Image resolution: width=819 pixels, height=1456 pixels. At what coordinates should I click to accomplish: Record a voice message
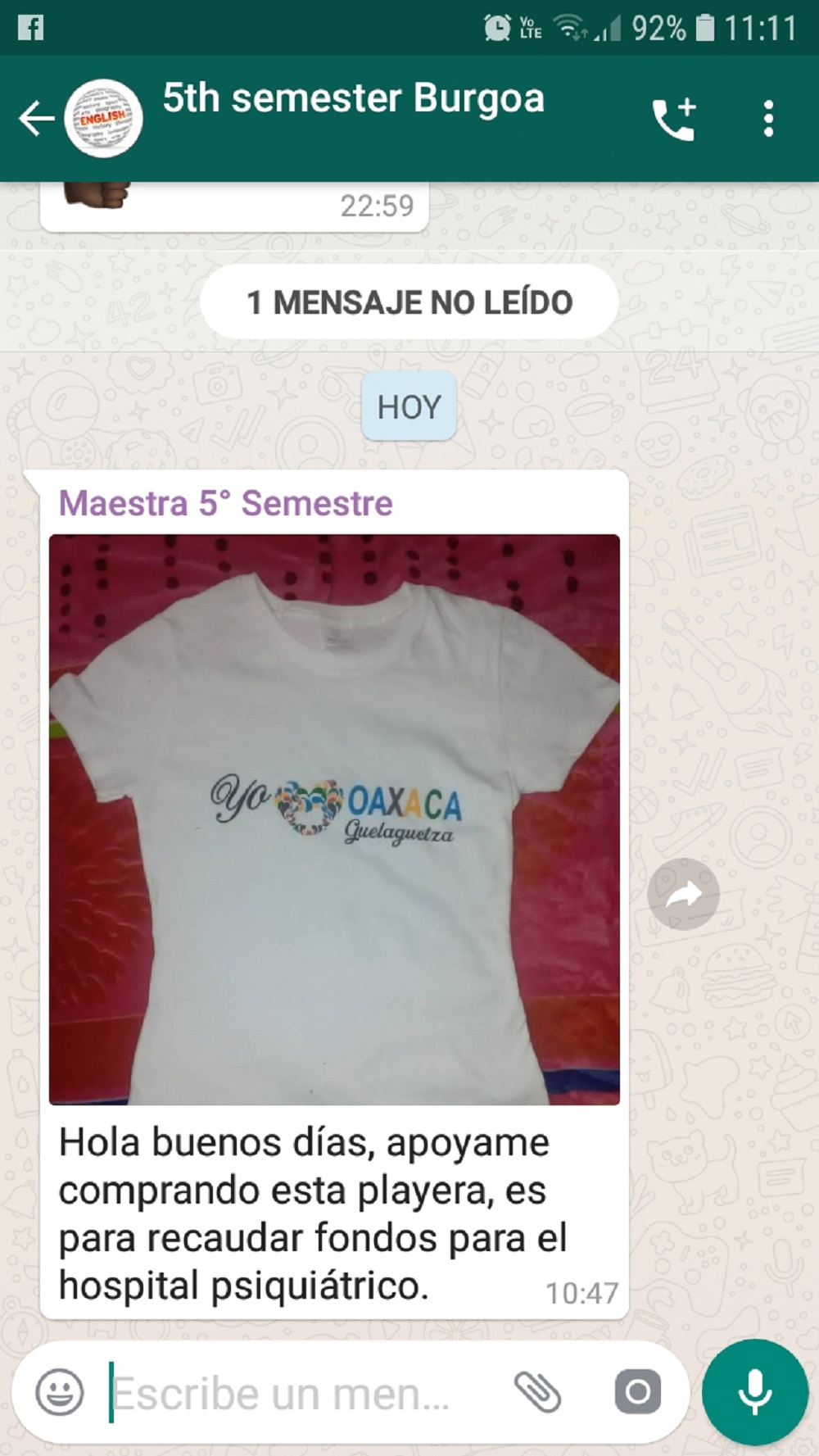754,1392
